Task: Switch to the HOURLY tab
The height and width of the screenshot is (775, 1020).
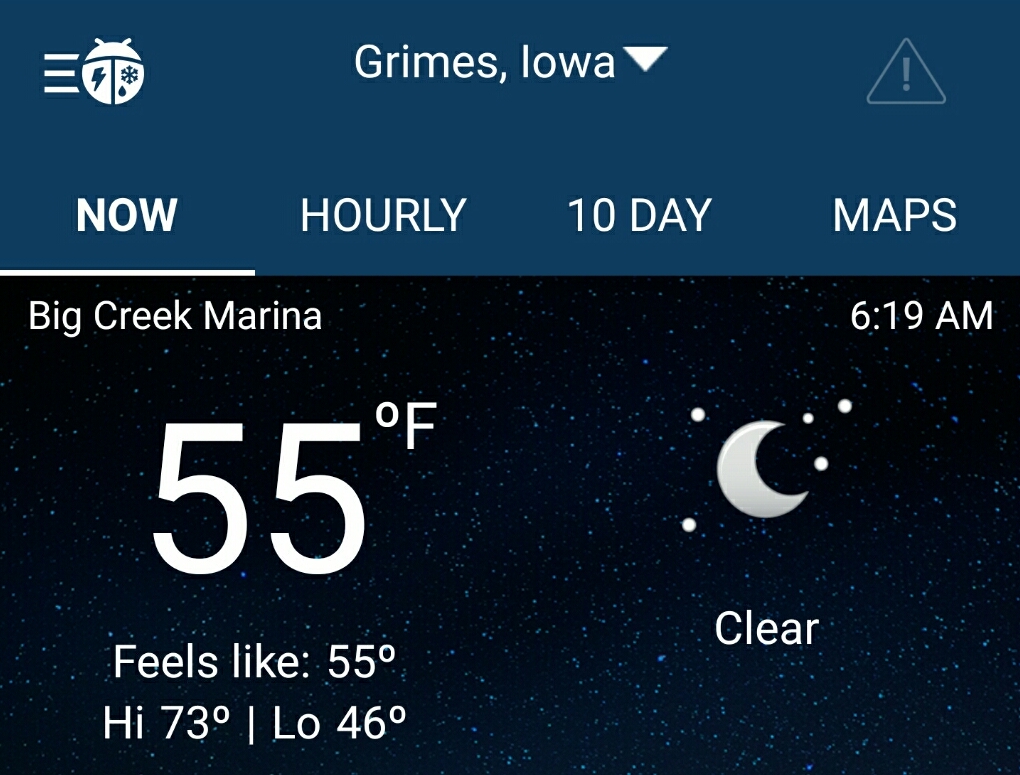Action: tap(383, 216)
